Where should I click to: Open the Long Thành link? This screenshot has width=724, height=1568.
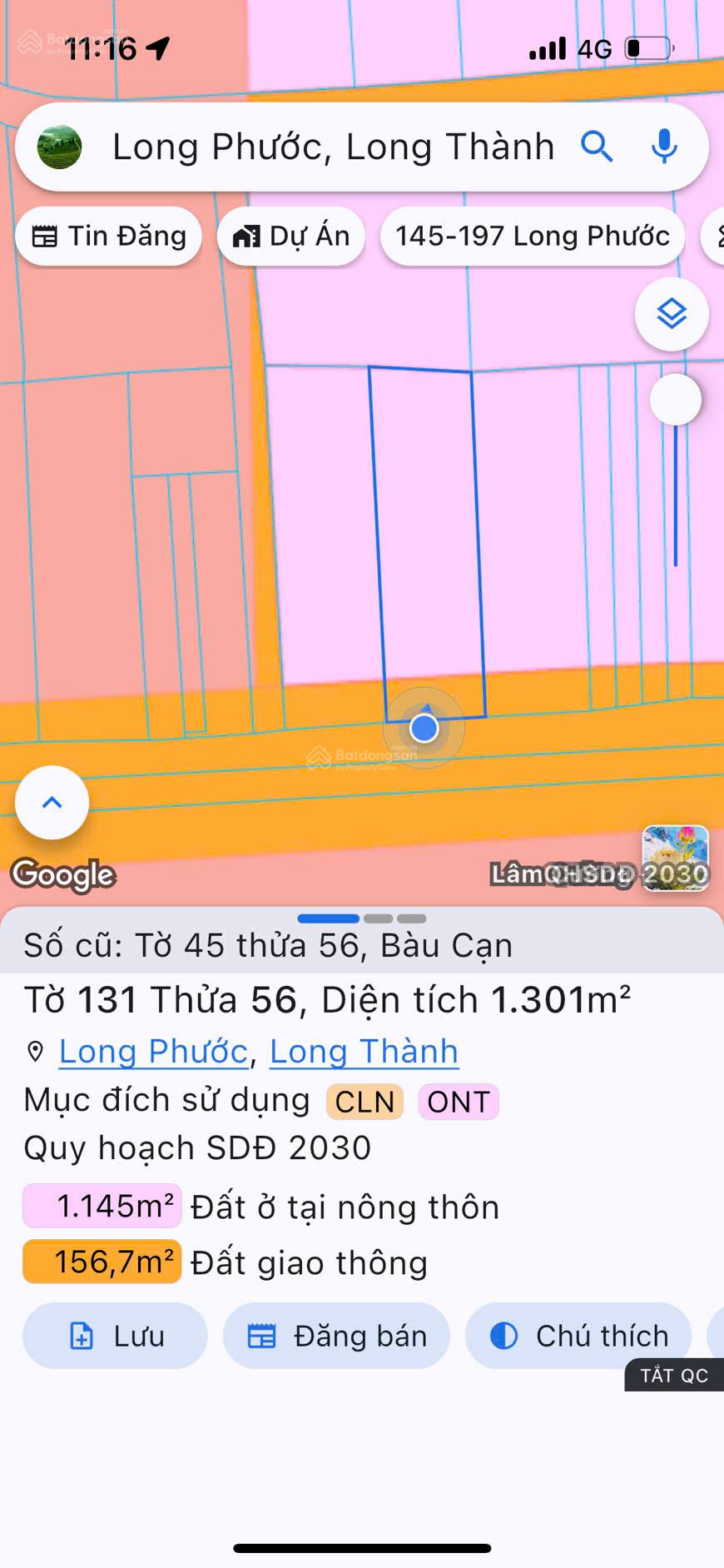coord(364,1052)
